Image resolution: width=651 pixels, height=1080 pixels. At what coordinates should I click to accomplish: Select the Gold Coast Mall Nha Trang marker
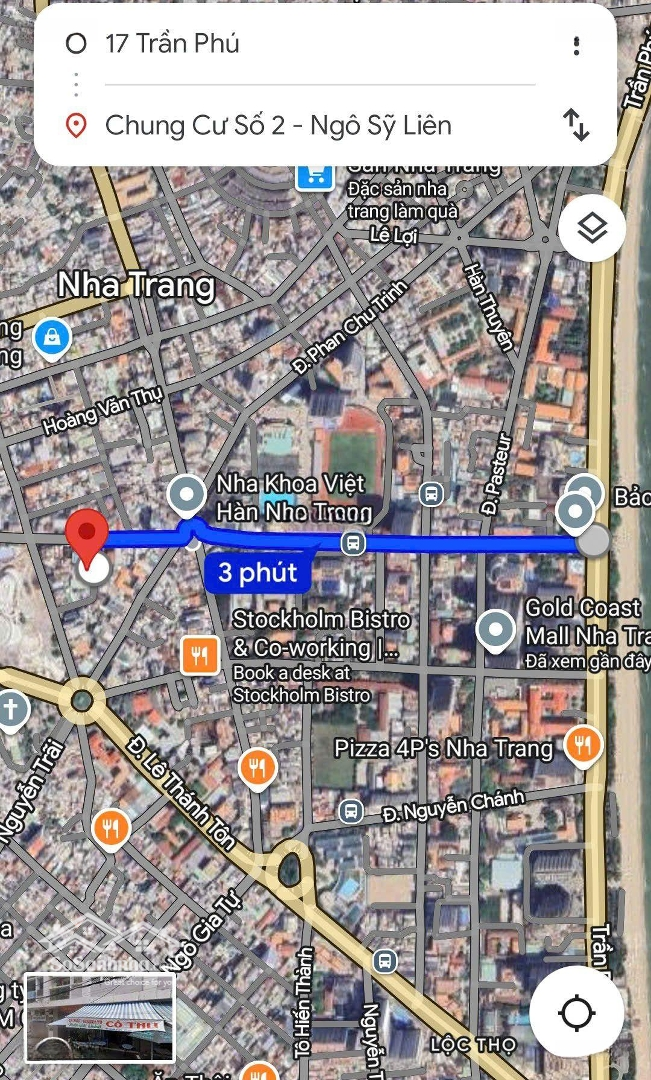point(496,630)
